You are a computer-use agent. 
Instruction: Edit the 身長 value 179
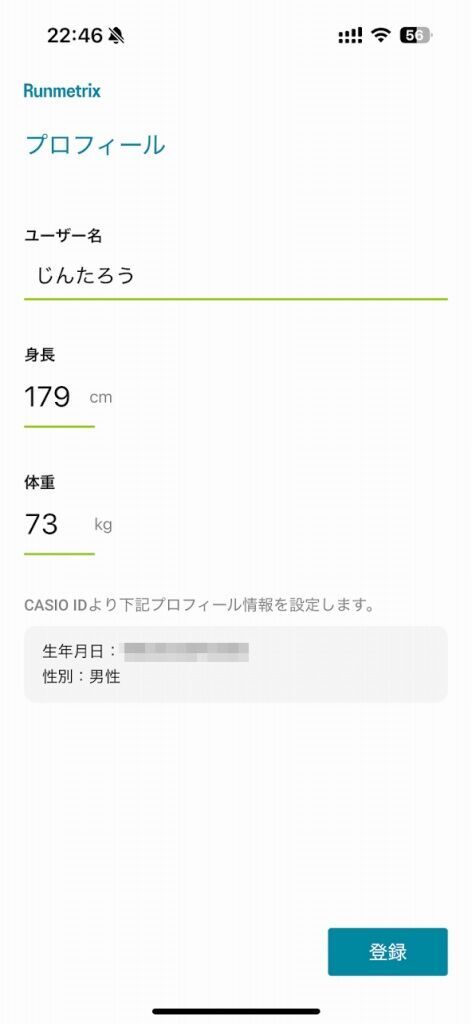[x=59, y=398]
